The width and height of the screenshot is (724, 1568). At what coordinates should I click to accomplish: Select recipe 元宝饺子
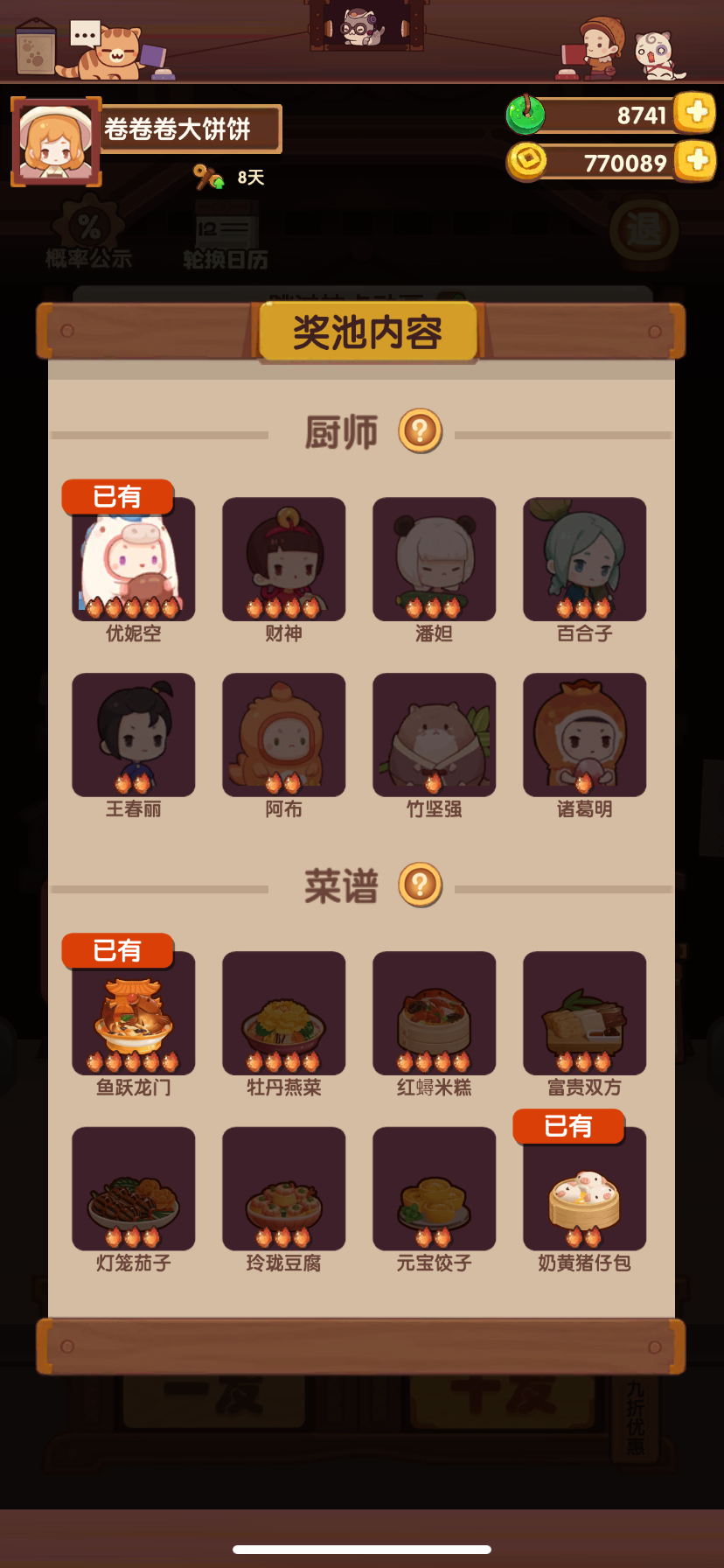pos(434,1187)
